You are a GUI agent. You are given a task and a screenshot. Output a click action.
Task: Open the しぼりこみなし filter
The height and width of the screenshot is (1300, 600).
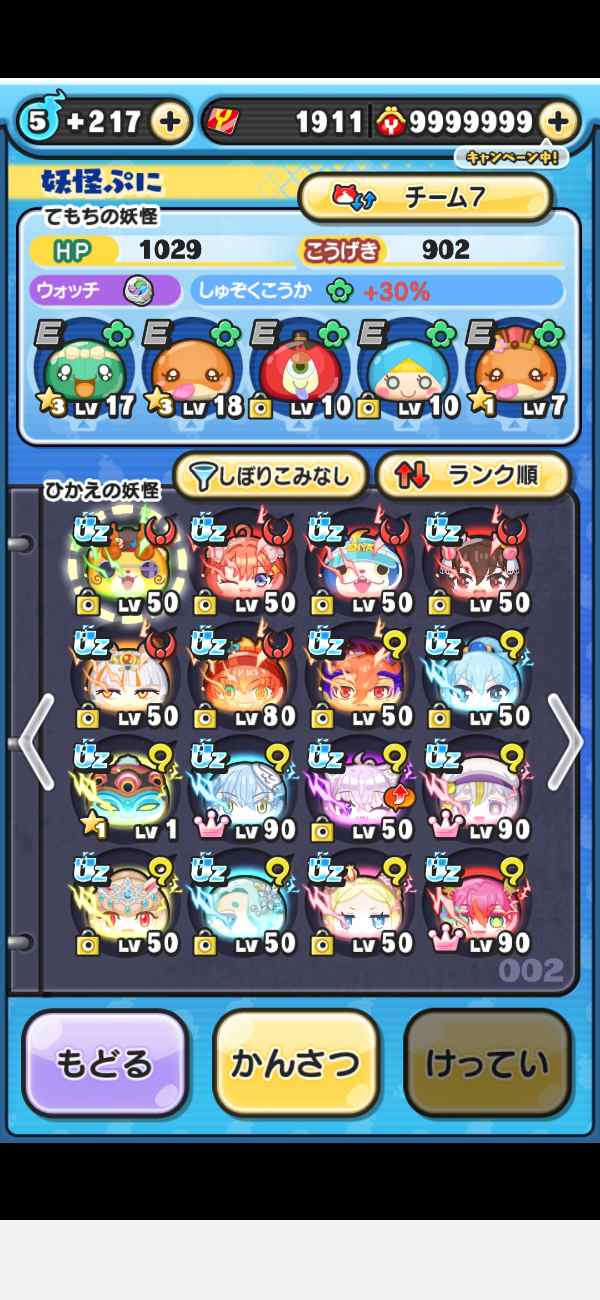tap(270, 476)
